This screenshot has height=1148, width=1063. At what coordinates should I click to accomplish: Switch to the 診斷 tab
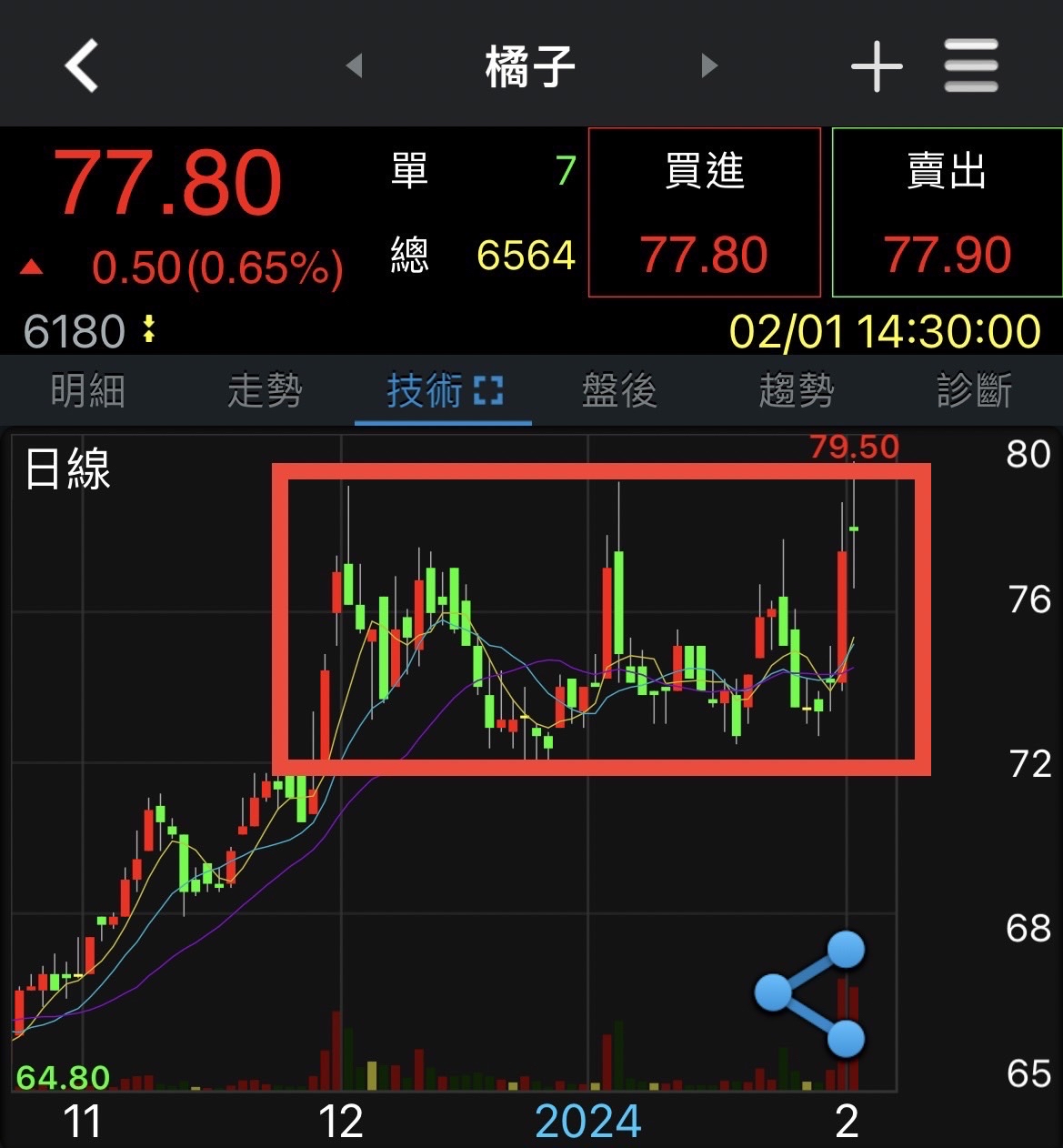point(975,391)
